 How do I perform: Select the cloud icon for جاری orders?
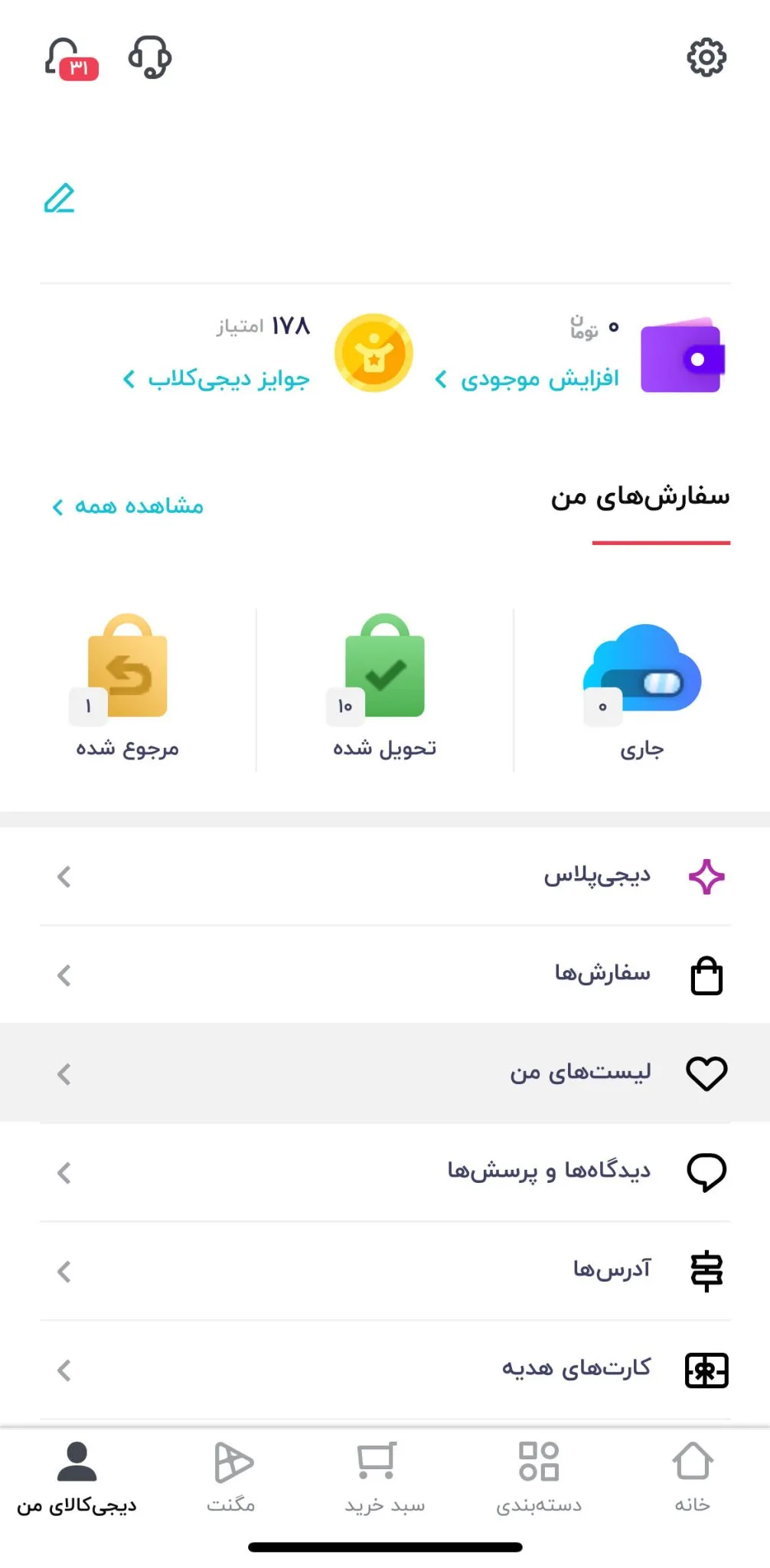641,668
